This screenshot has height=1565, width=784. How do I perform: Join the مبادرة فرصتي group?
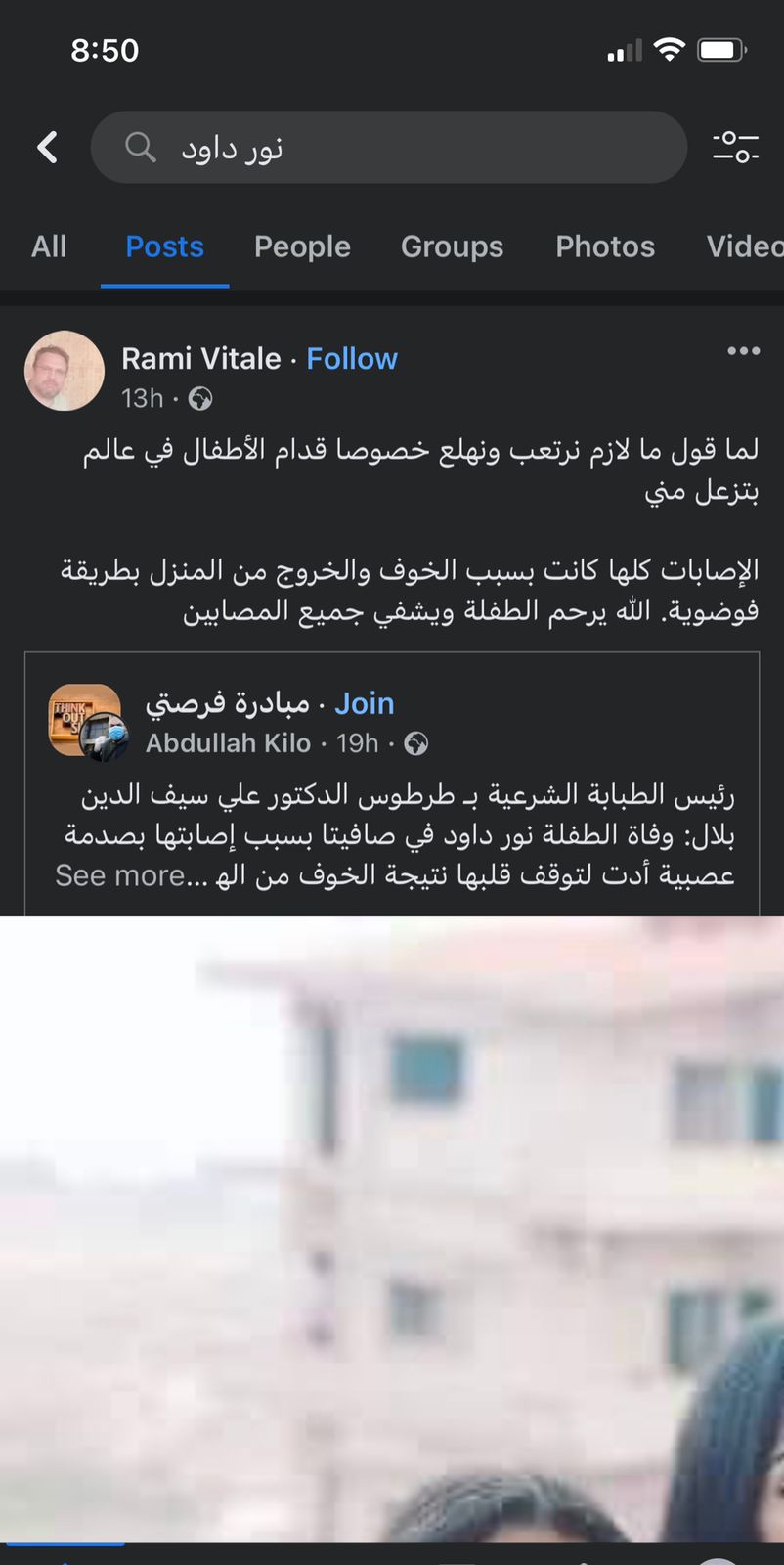tap(364, 703)
